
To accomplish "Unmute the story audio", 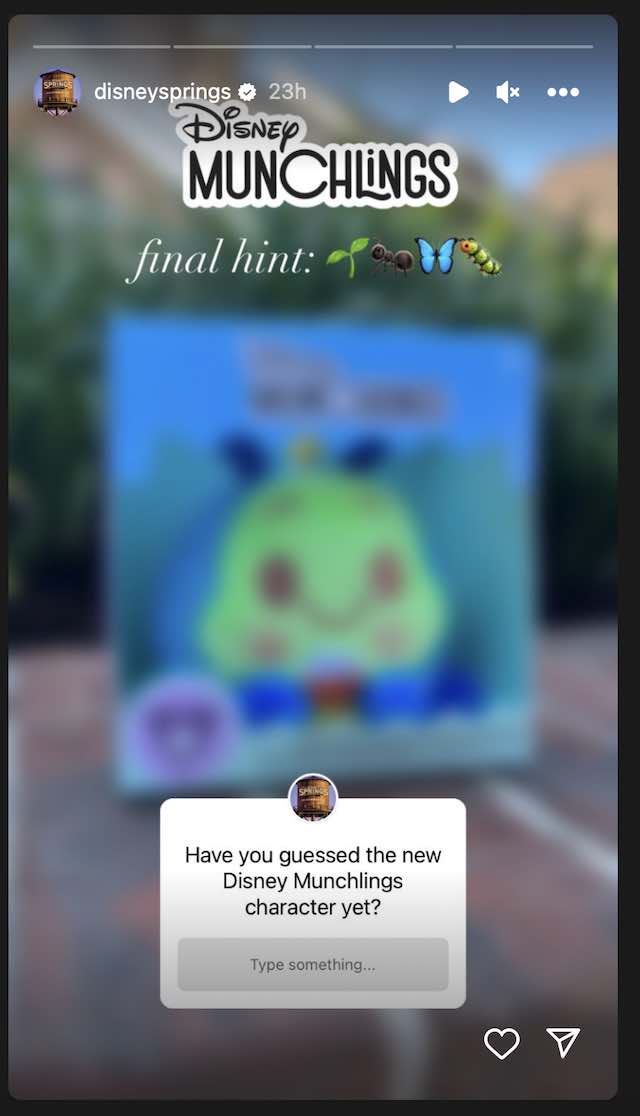I will pos(508,92).
